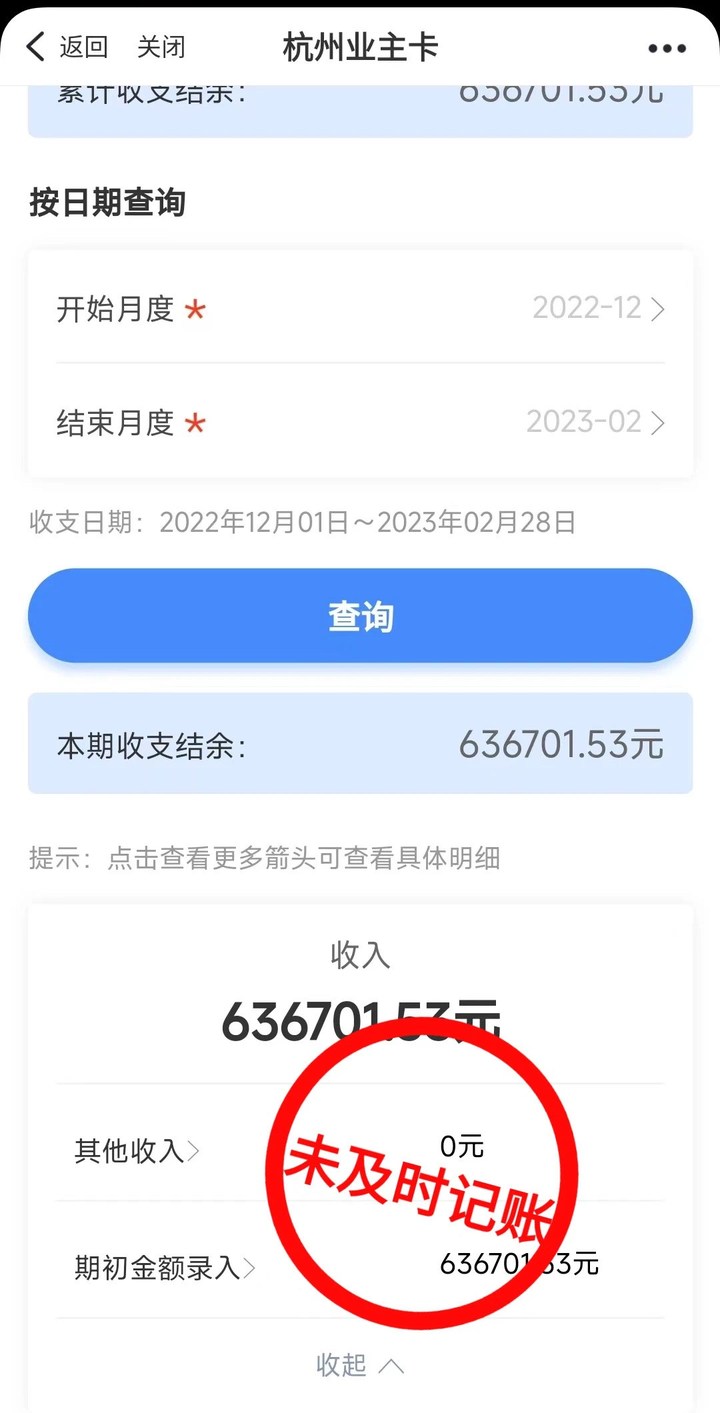Image resolution: width=720 pixels, height=1413 pixels.
Task: Open 期初金额录入 details
Action: [165, 1268]
